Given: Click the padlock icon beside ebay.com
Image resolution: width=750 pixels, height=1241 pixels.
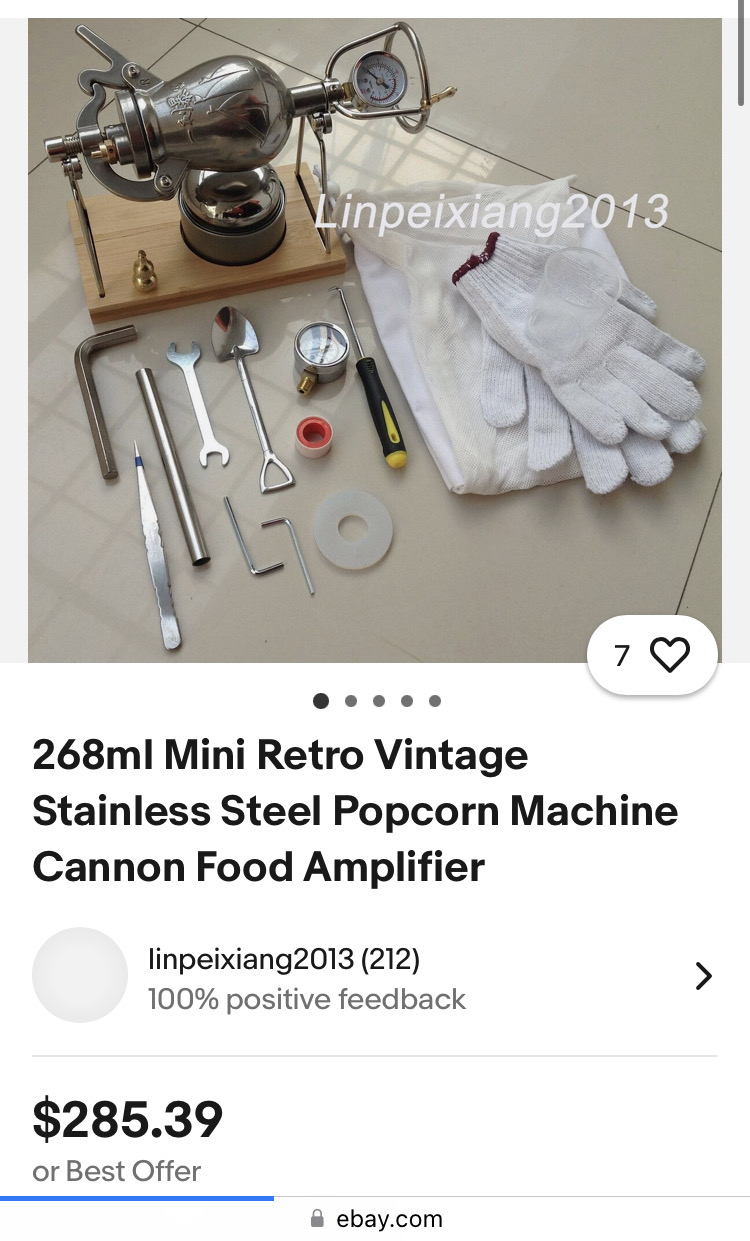Looking at the screenshot, I should (x=318, y=1218).
